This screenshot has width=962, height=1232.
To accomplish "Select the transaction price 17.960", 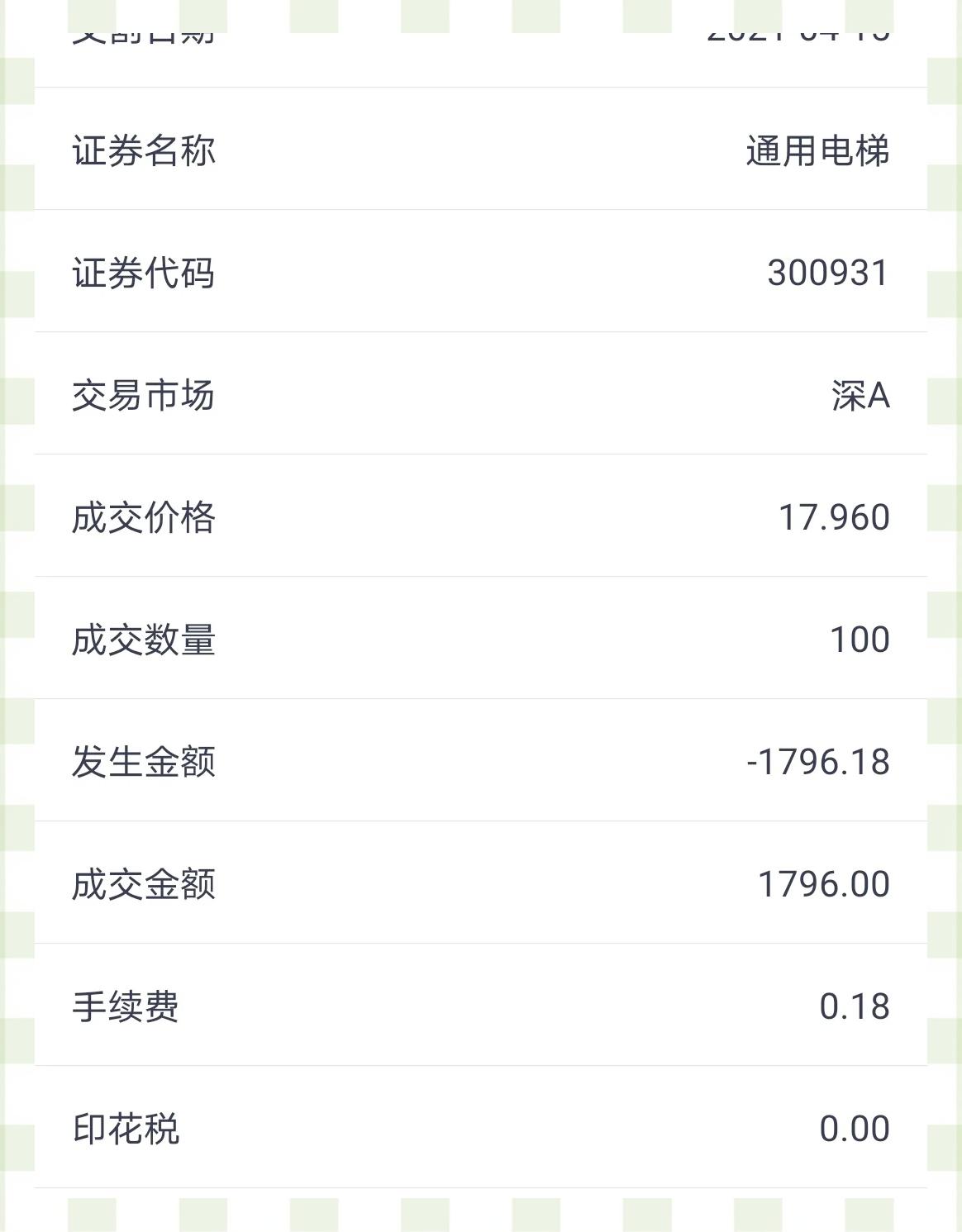I will coord(835,516).
